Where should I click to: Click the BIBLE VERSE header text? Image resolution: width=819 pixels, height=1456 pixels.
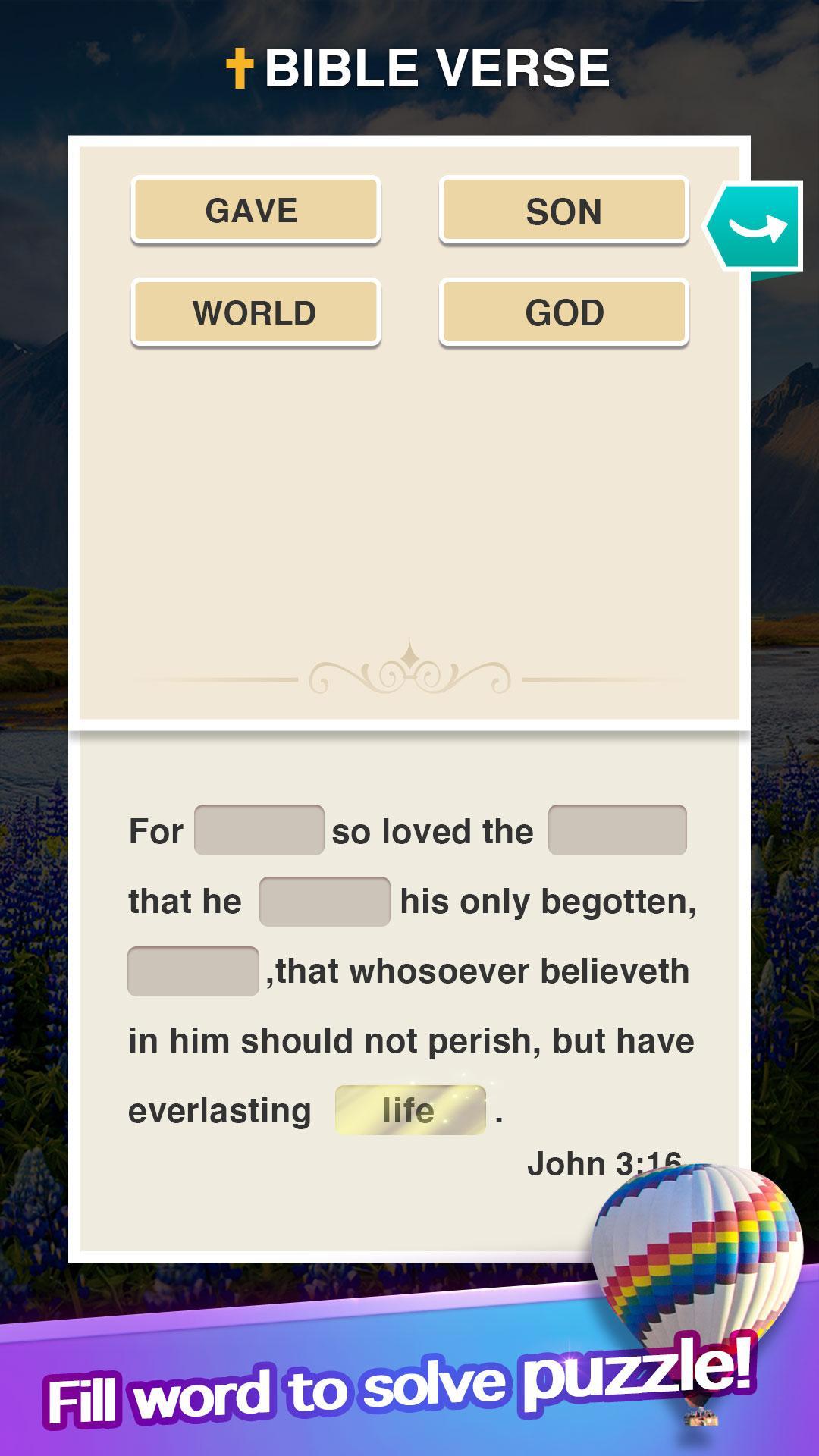tap(436, 67)
